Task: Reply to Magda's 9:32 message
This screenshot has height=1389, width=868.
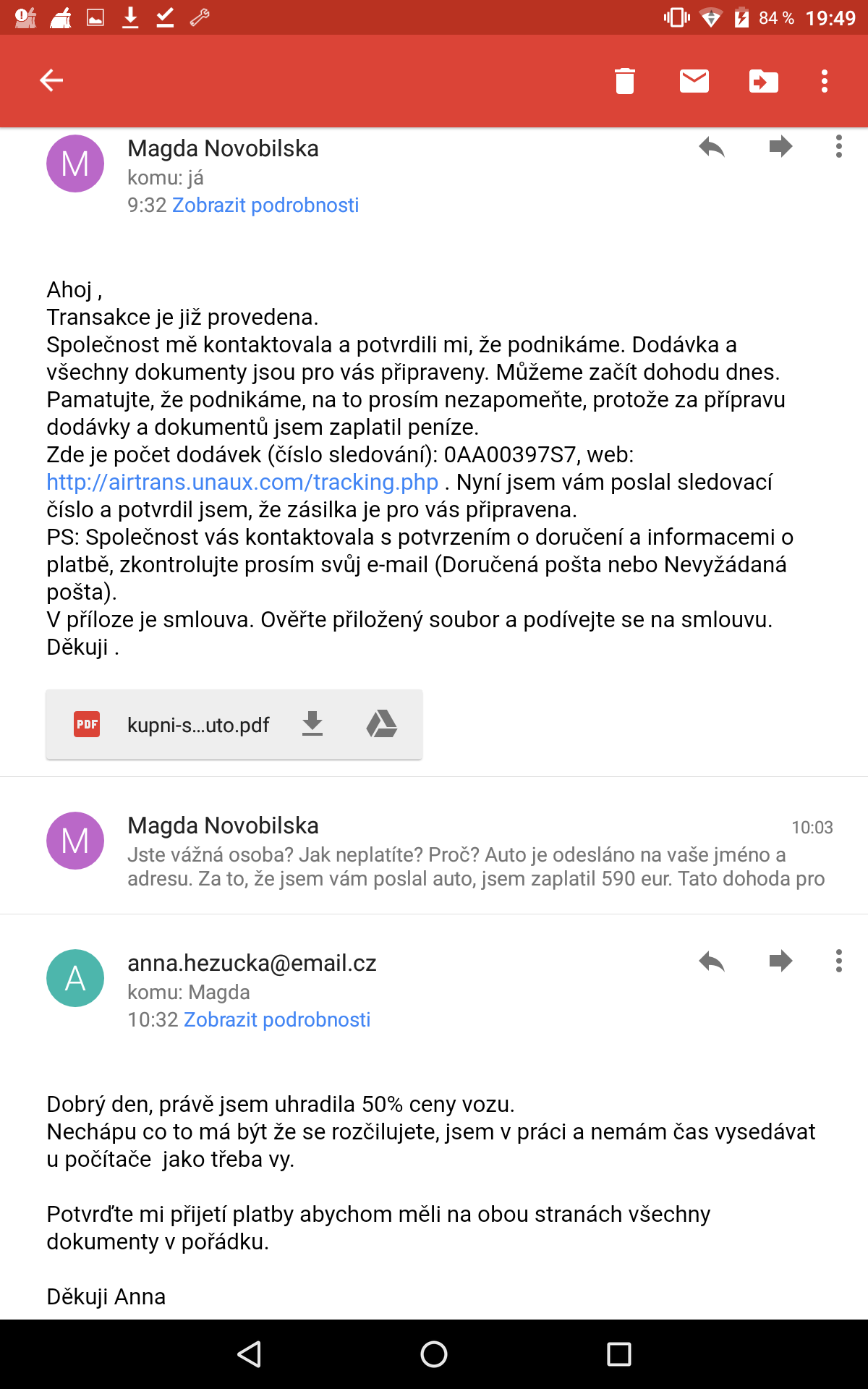Action: coord(712,147)
